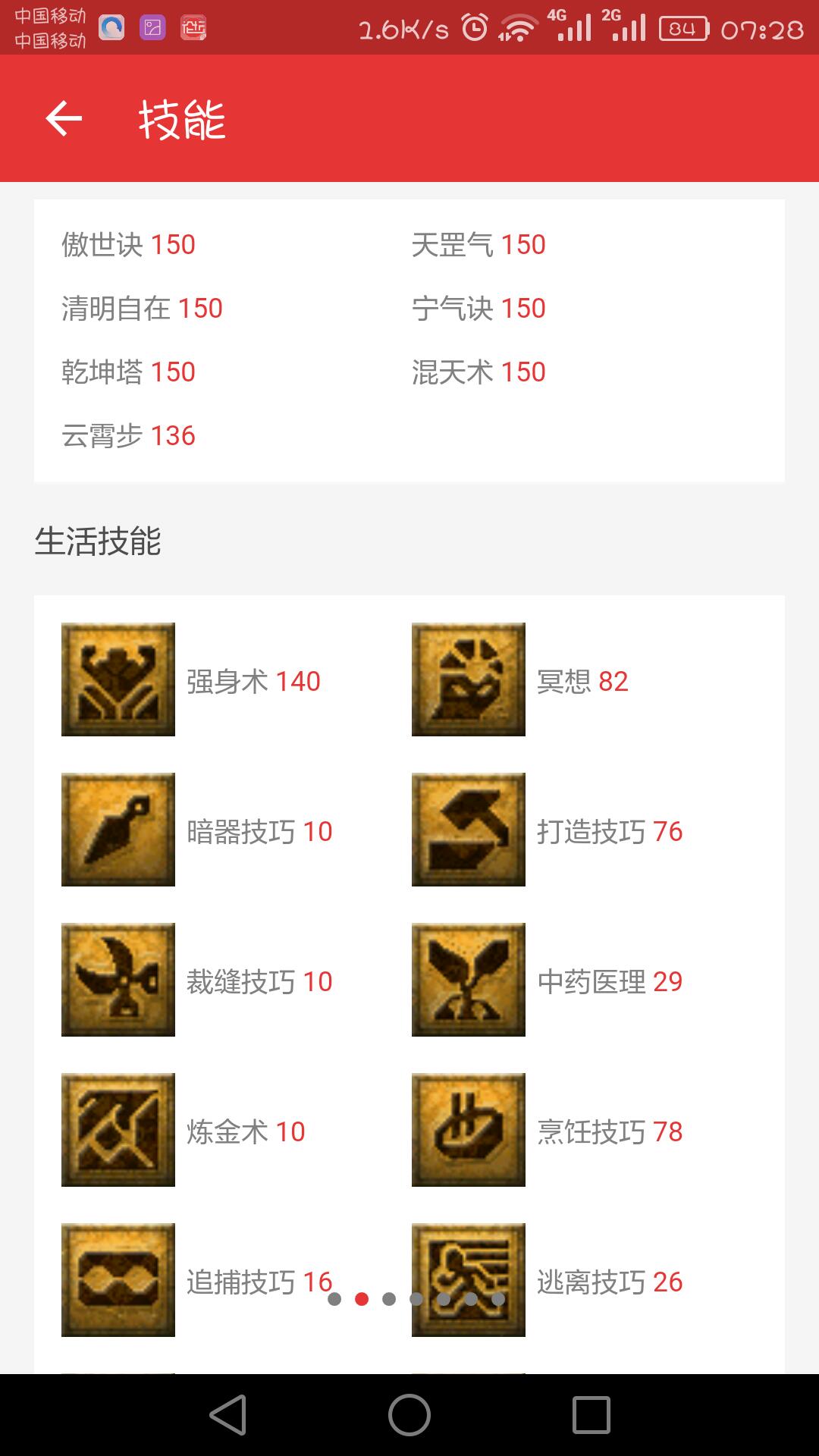
Task: Go back from the 技能 page
Action: 64,118
